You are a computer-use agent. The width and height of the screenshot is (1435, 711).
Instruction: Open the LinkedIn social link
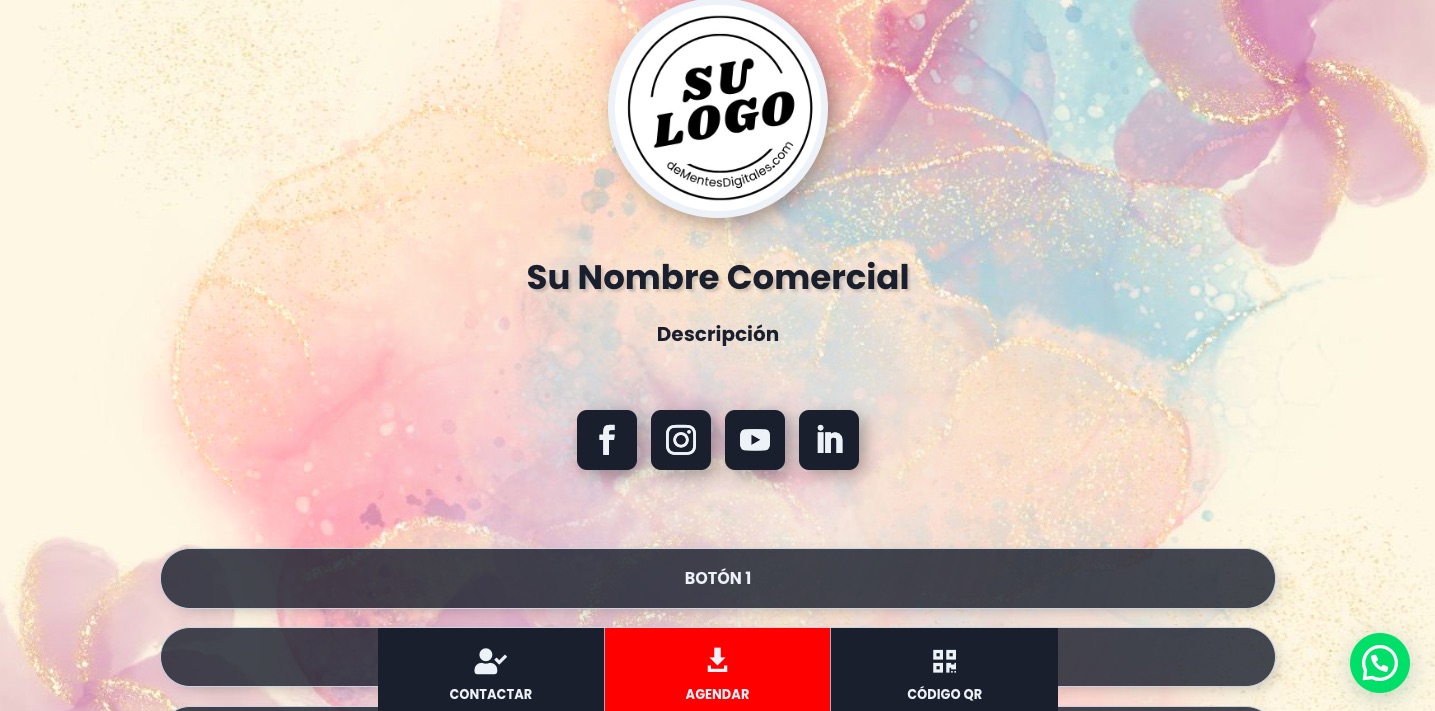pos(829,440)
